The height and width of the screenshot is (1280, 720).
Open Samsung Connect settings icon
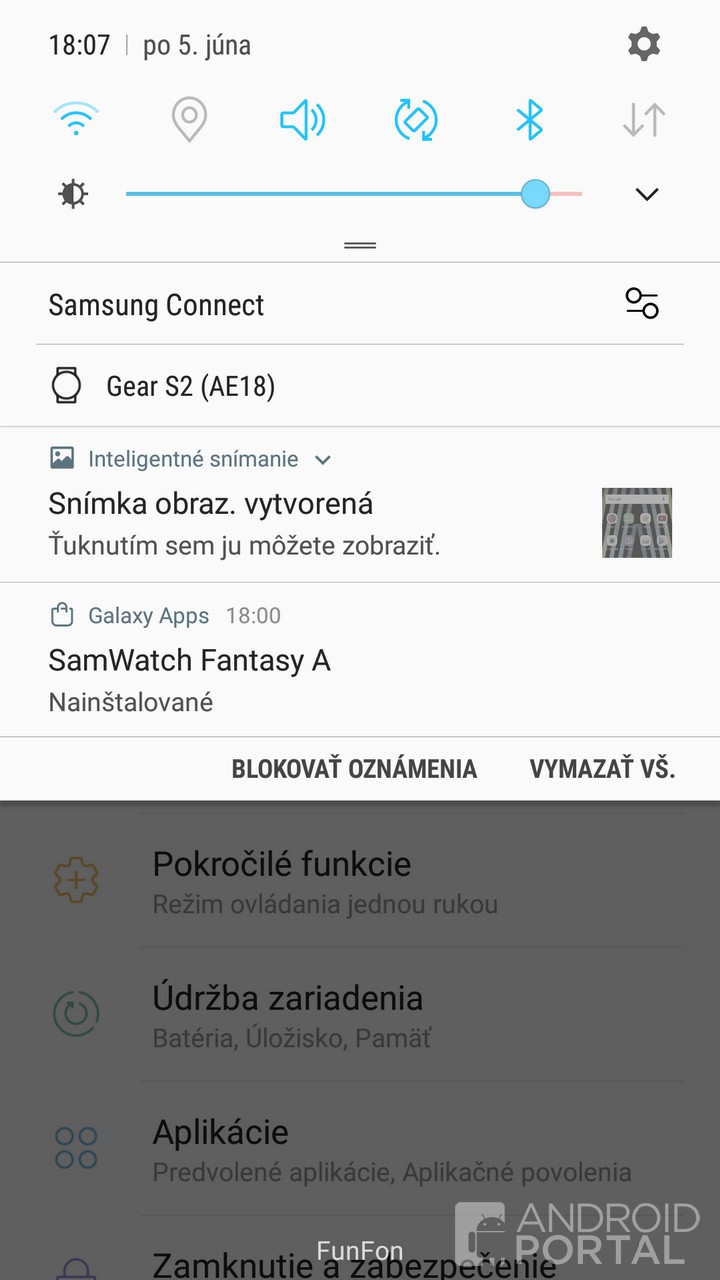tap(641, 303)
